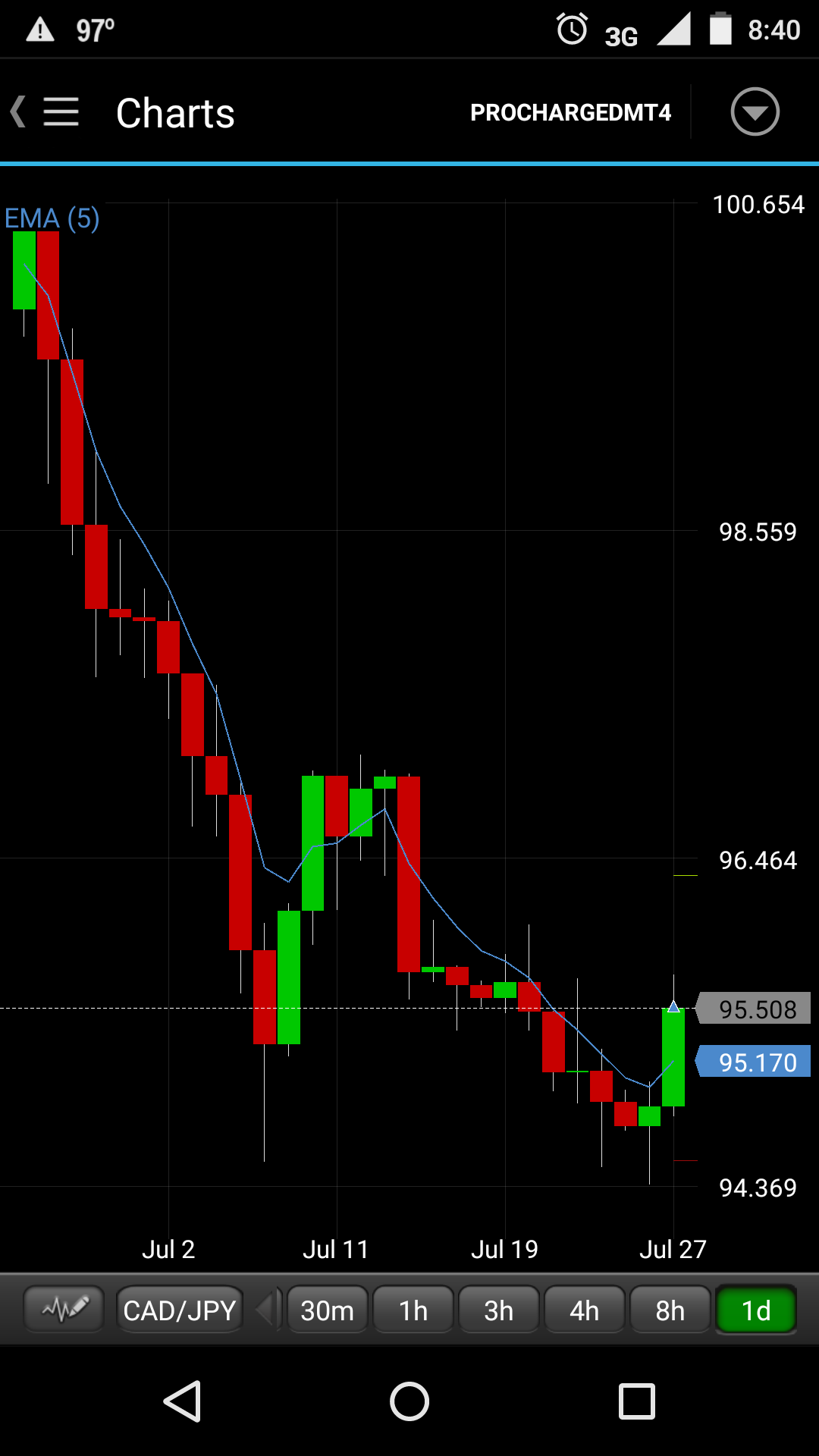Change the CAD/JPY currency pair

(x=180, y=1310)
